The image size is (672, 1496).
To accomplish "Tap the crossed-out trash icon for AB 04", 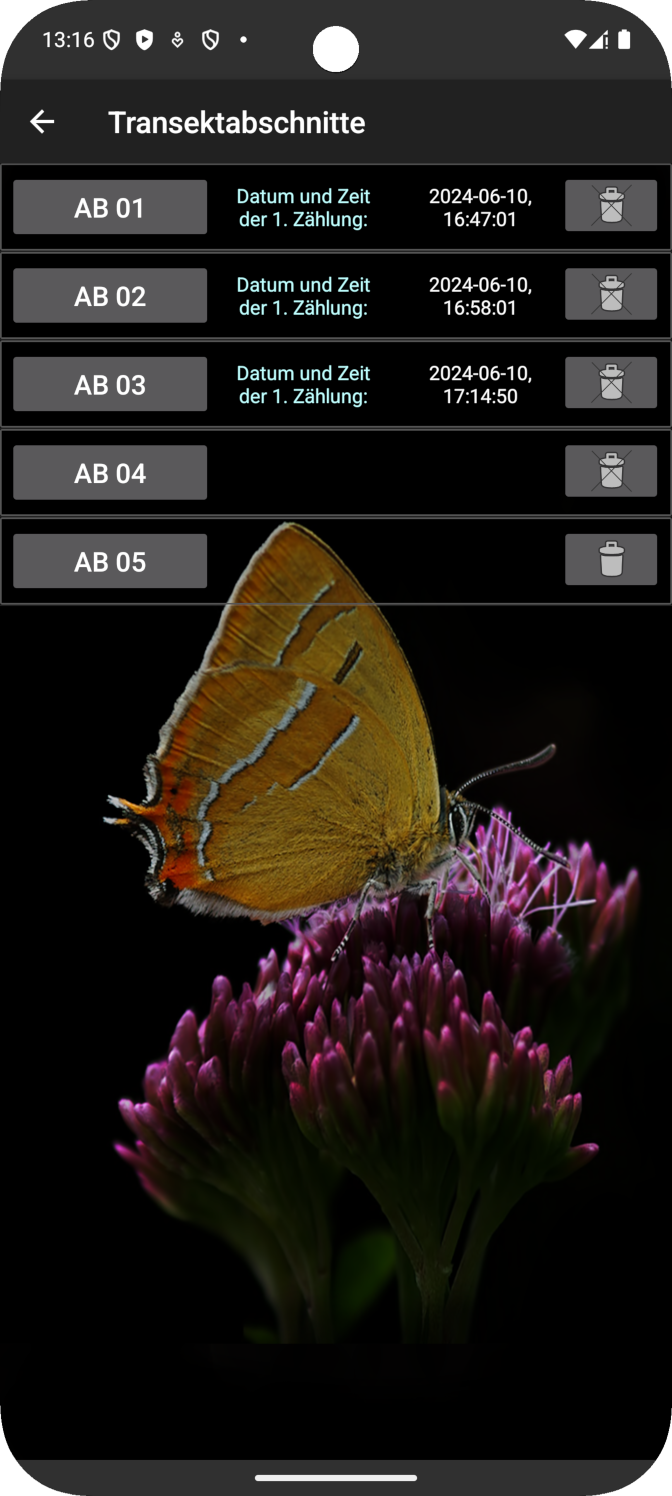I will [x=611, y=471].
